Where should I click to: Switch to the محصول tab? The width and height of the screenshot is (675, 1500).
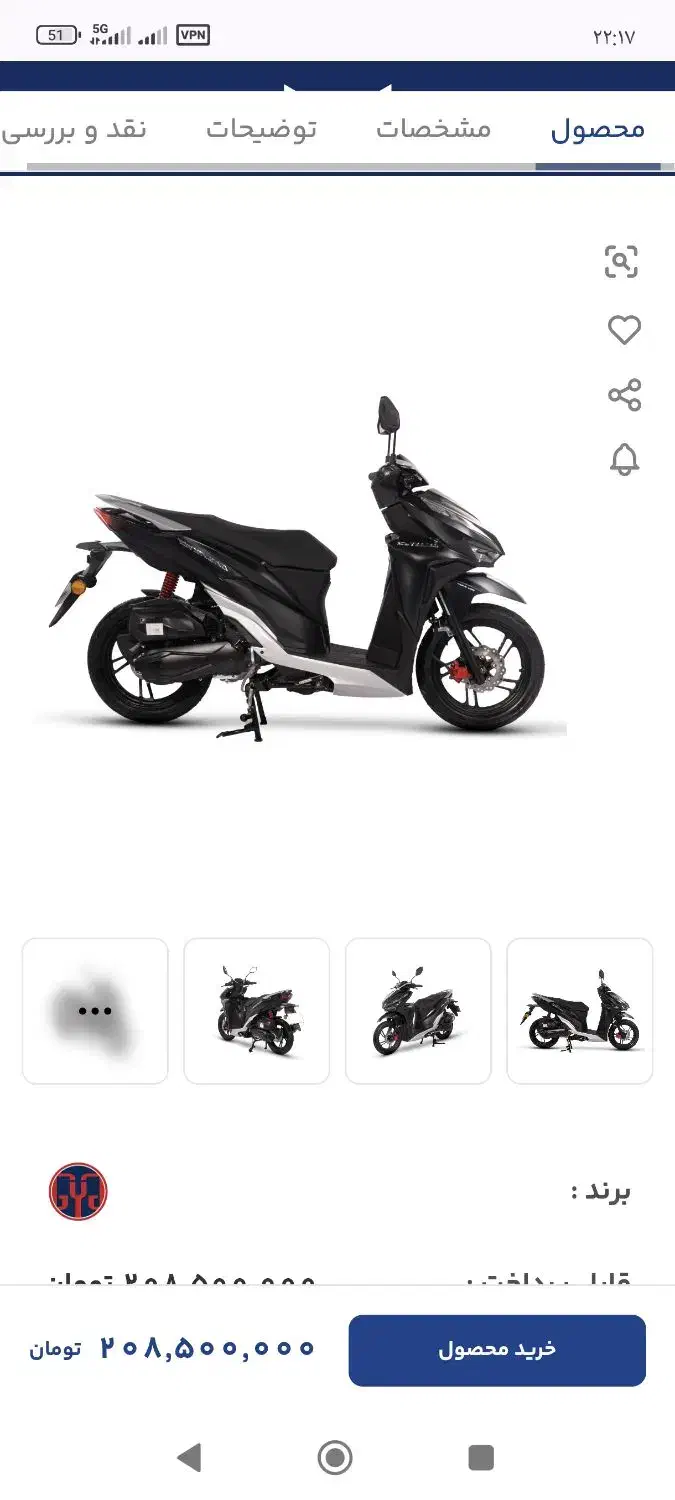click(x=597, y=129)
